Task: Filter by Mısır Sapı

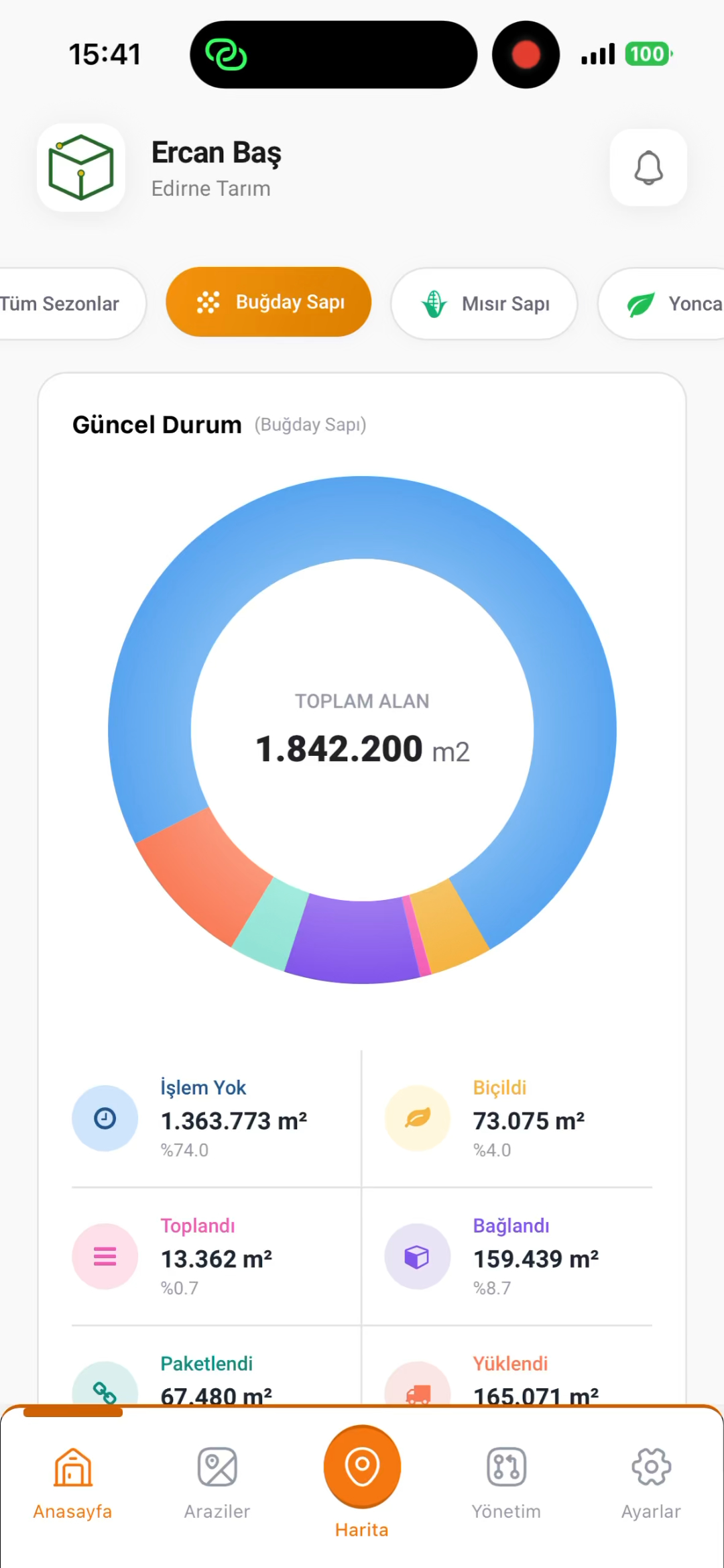Action: click(x=484, y=304)
